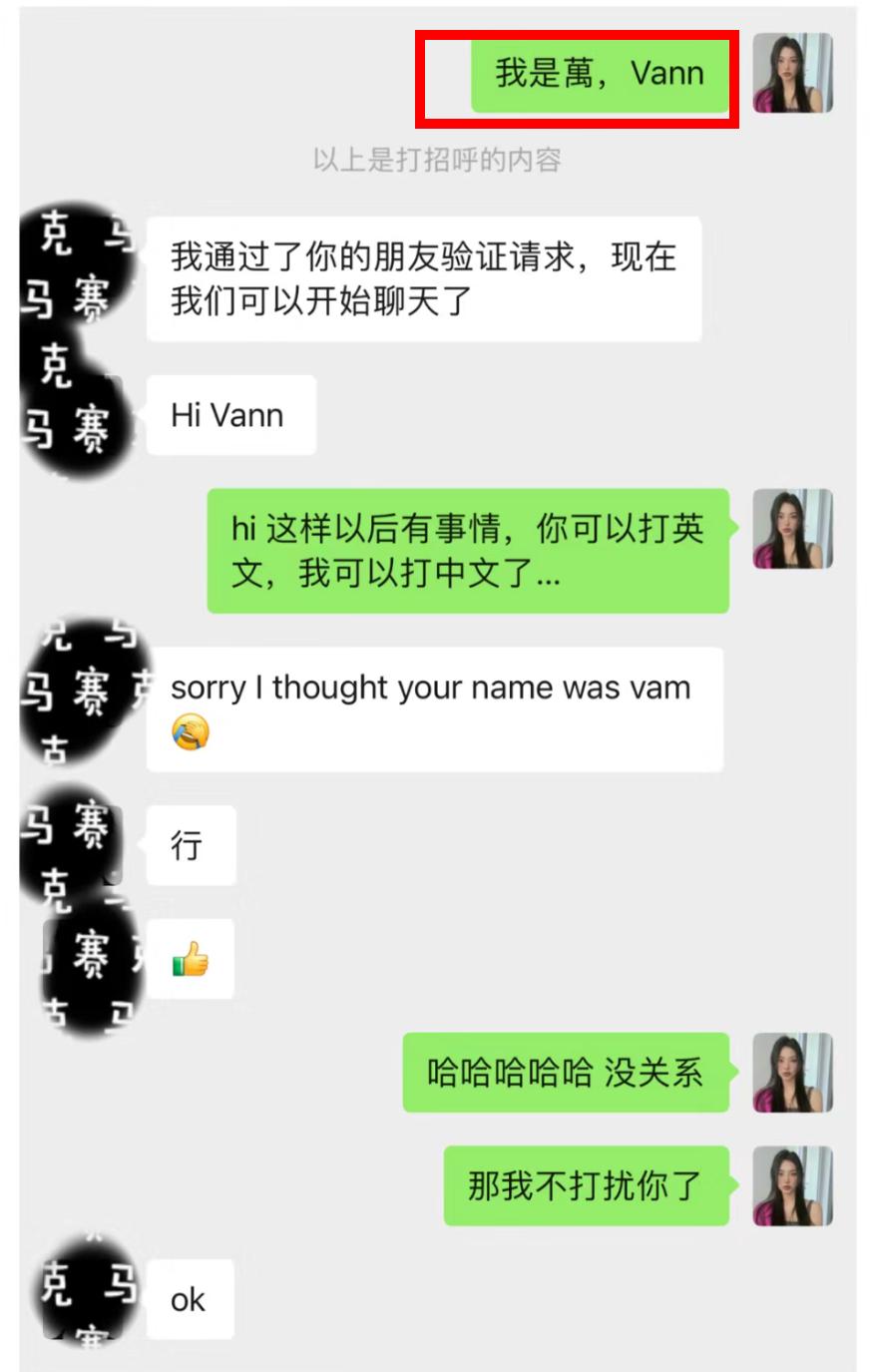
Task: Tap the avatar beside '那我不打扰你了'
Action: pyautogui.click(x=793, y=1185)
